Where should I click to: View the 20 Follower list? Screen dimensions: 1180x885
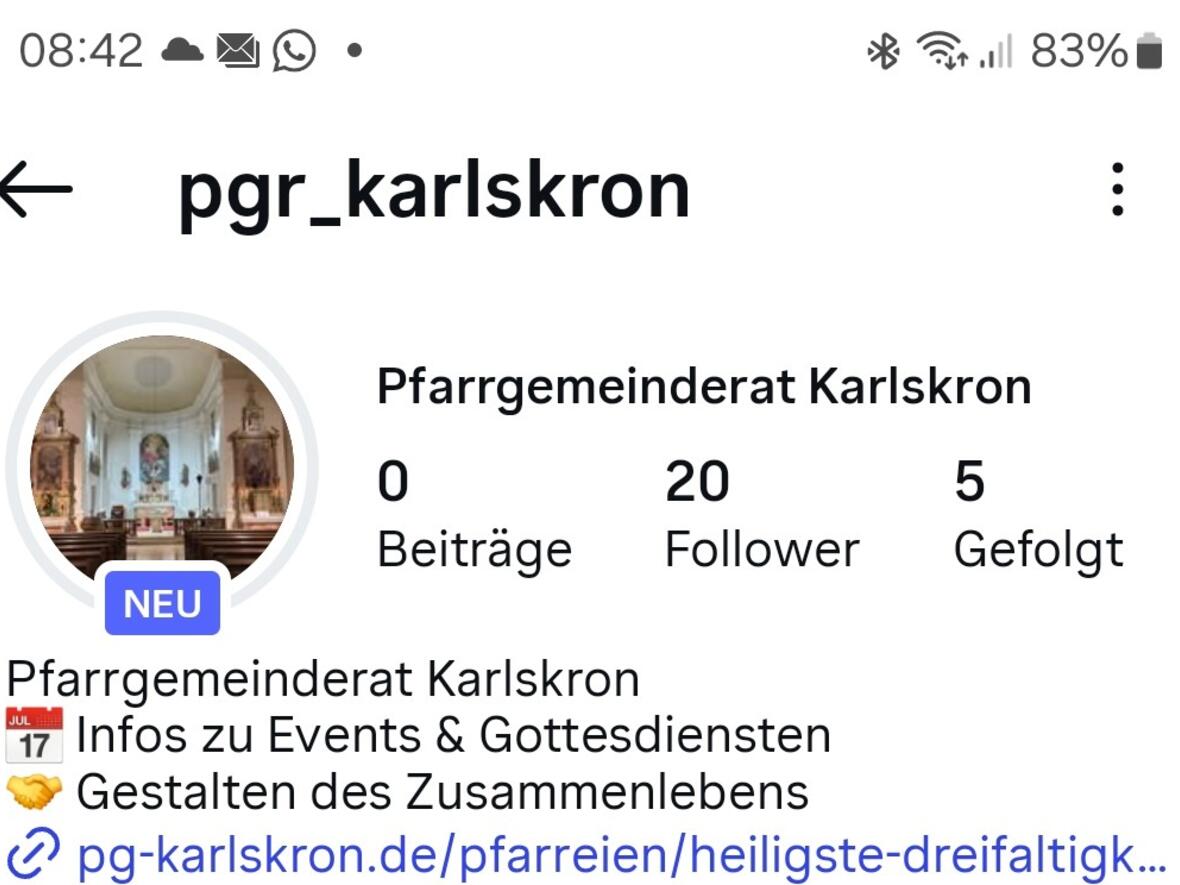(761, 515)
